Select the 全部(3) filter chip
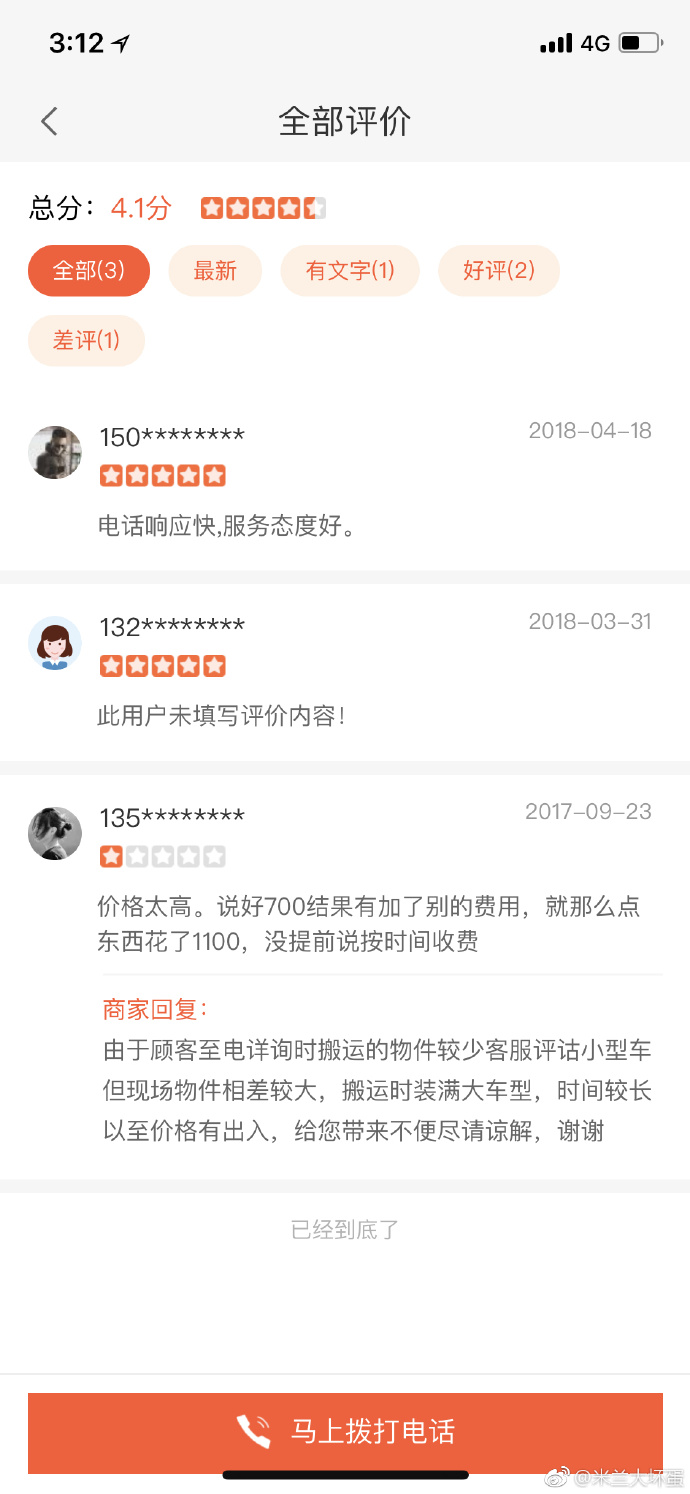Image resolution: width=690 pixels, height=1494 pixels. pos(89,270)
